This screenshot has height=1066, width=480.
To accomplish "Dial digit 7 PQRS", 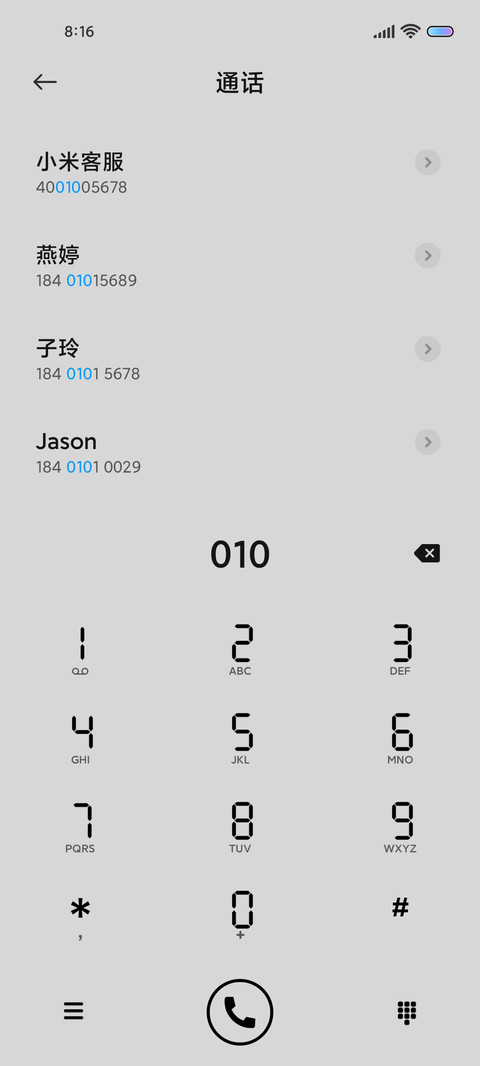I will tap(80, 828).
